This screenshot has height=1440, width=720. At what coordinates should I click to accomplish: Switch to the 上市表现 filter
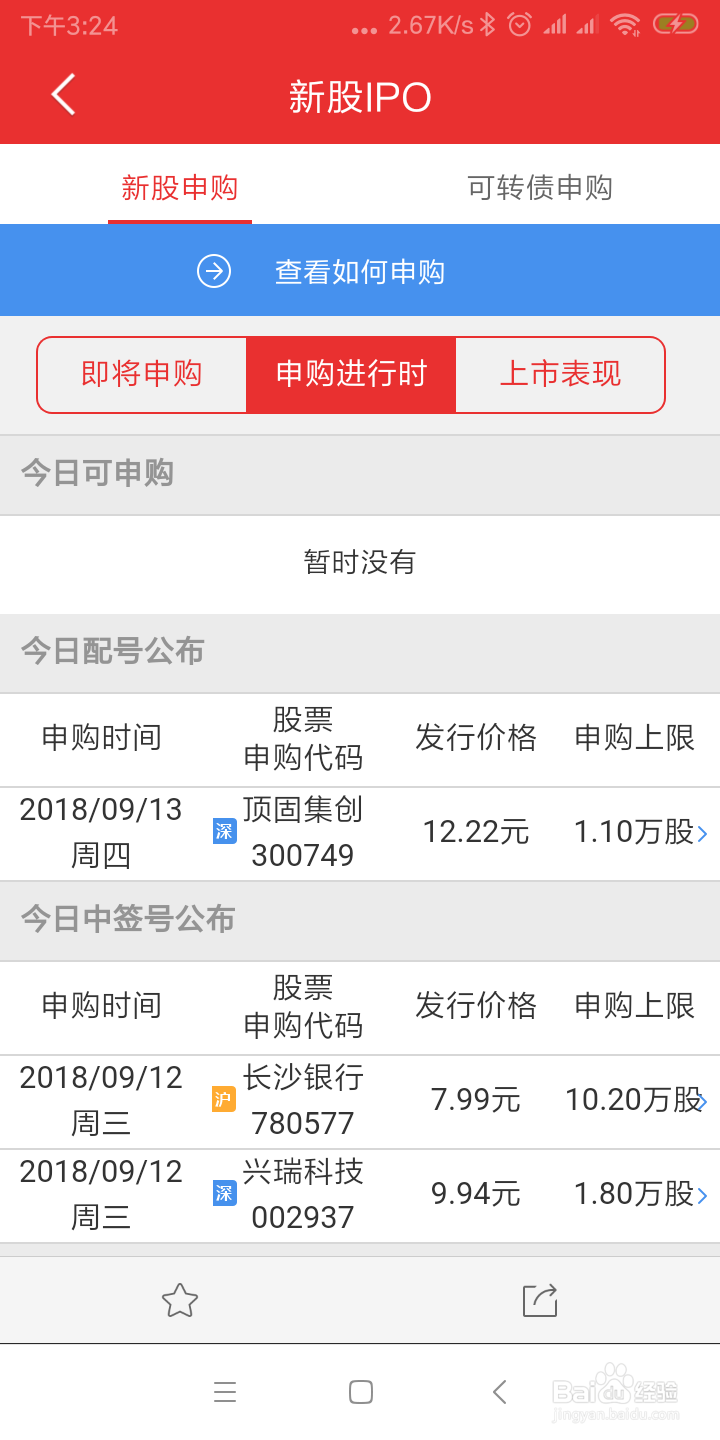(x=559, y=375)
